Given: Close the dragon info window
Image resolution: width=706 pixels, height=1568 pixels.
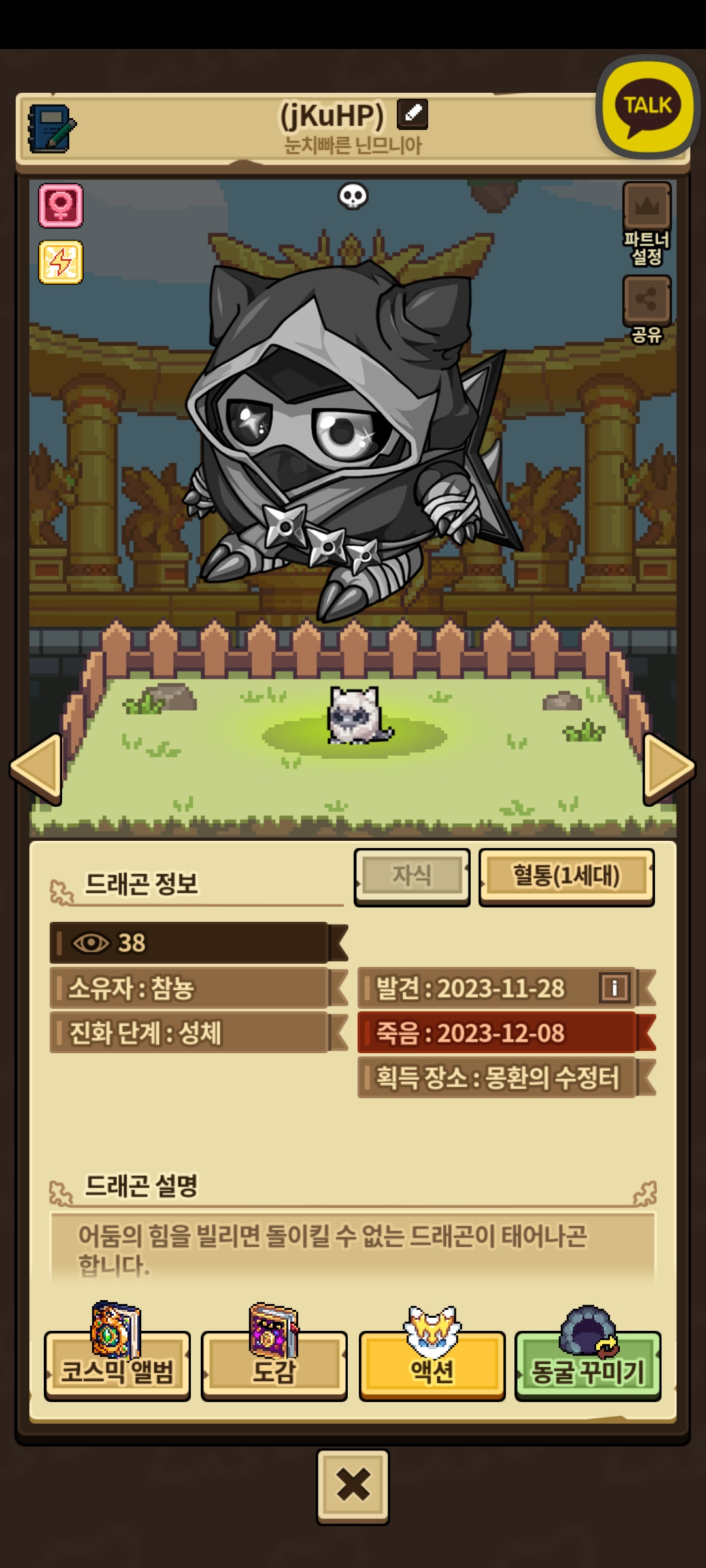Looking at the screenshot, I should pos(353,1486).
